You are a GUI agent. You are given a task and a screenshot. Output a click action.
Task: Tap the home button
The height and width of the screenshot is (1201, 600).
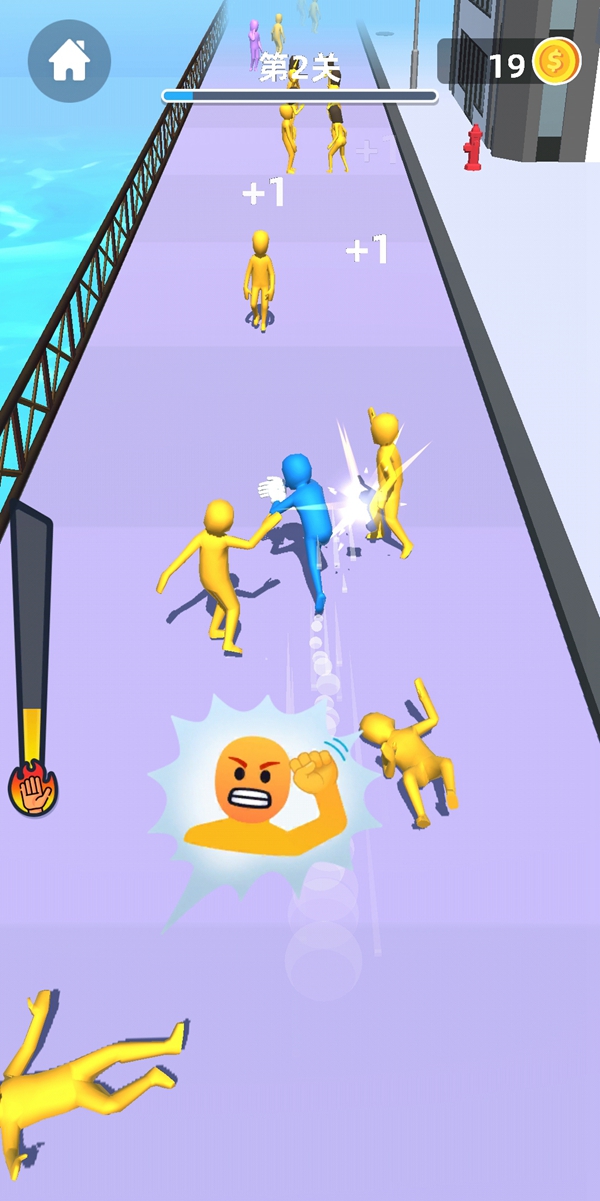pyautogui.click(x=69, y=61)
